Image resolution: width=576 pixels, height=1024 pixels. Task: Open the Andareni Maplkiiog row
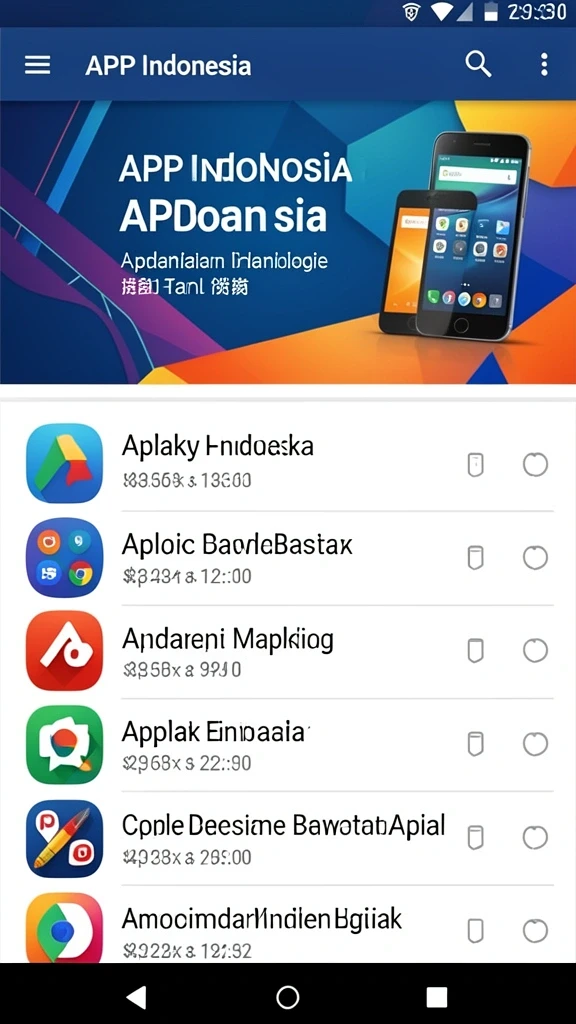coord(288,651)
